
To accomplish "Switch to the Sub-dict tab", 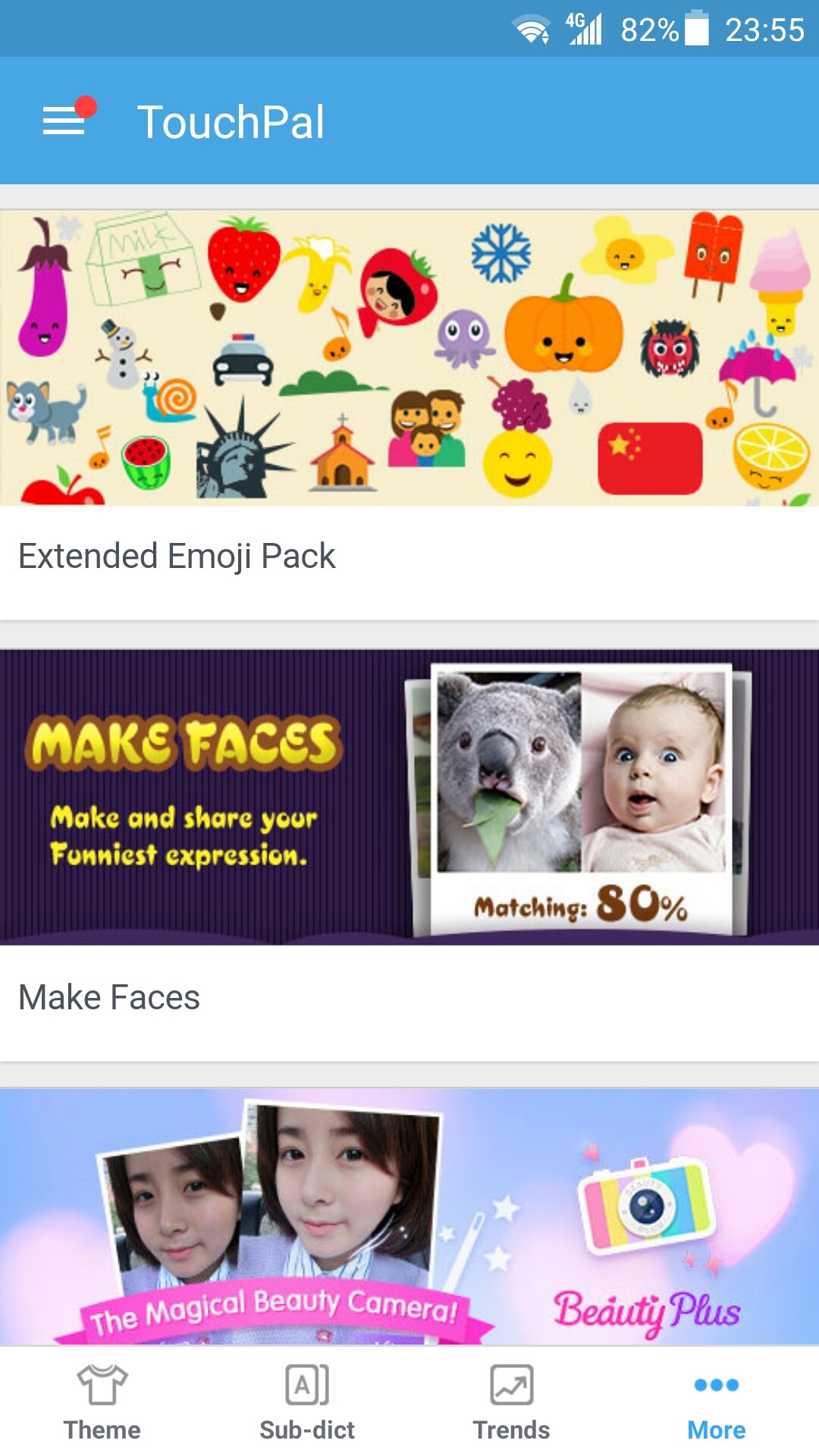I will coord(307,1402).
